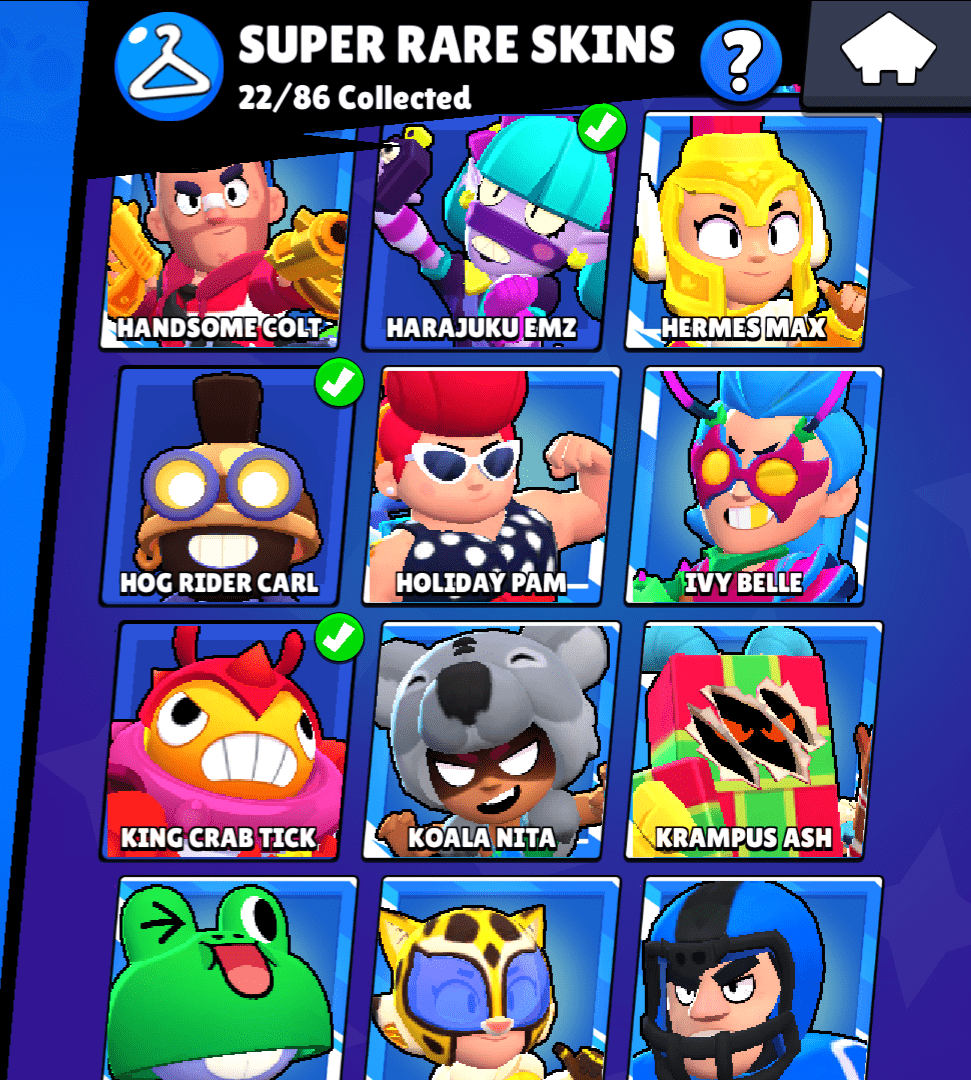Select the Holiday Pam skin
971x1080 pixels.
click(490, 487)
